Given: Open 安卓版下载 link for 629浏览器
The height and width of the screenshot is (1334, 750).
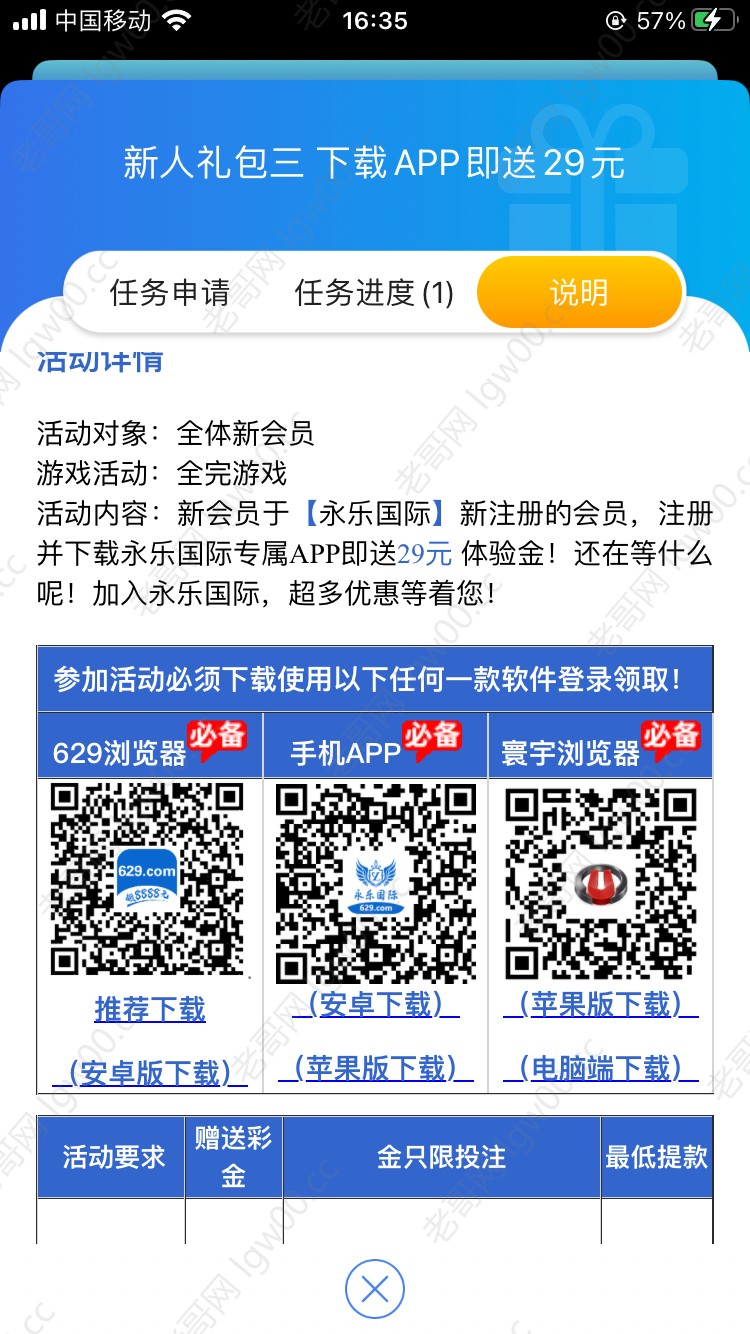Looking at the screenshot, I should coord(150,1072).
